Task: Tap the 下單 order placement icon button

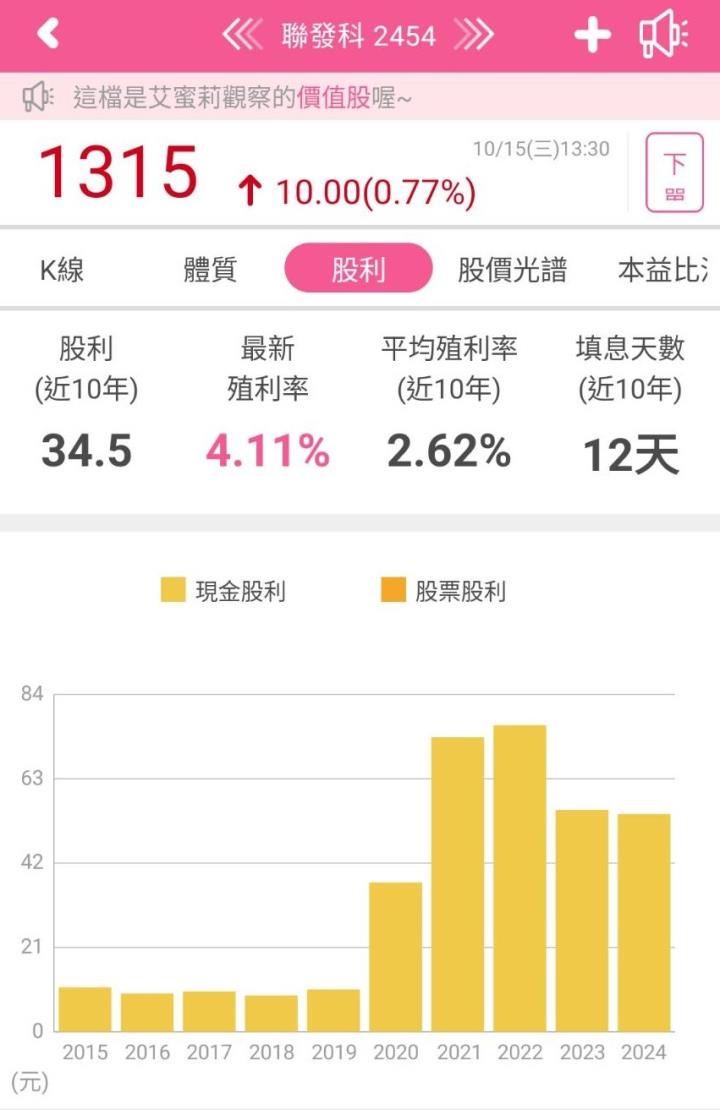Action: pos(674,172)
